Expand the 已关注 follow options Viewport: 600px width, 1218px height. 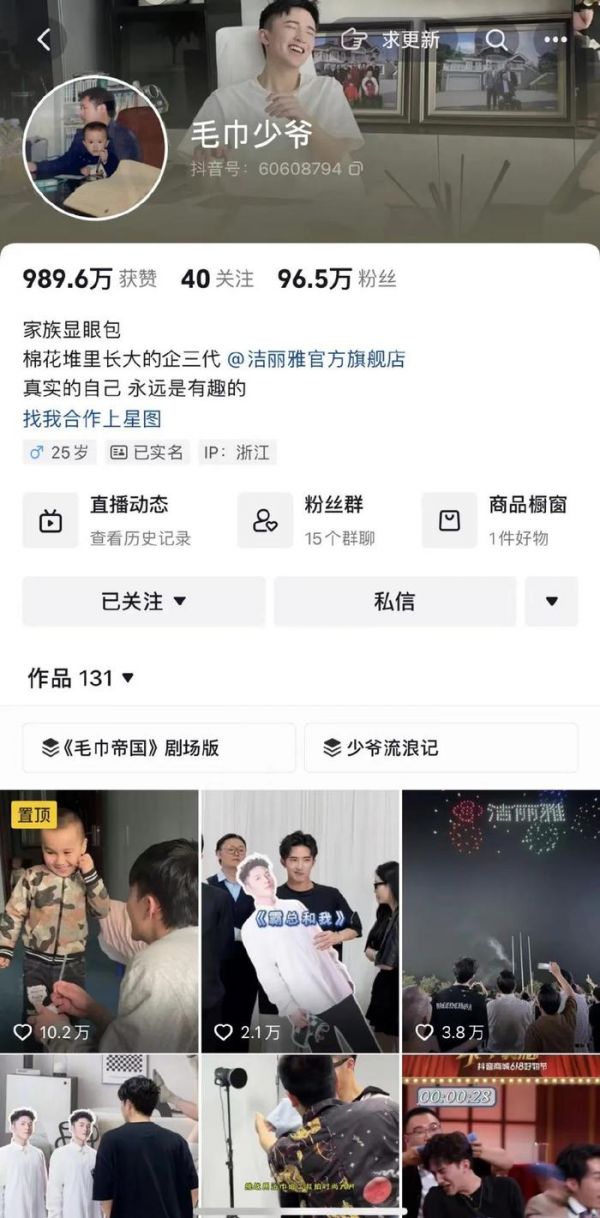point(144,602)
